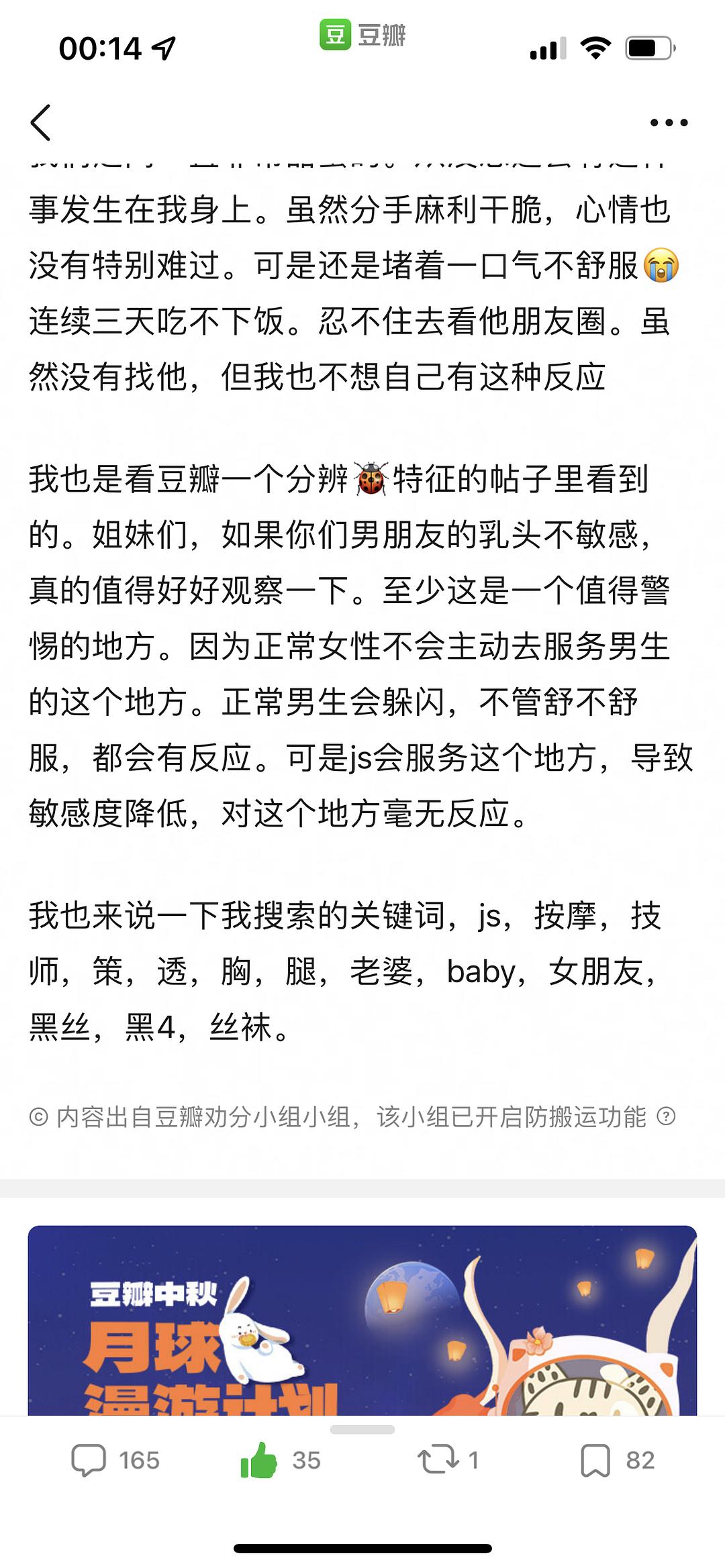
Task: Go back using the top-left arrow
Action: [41, 123]
